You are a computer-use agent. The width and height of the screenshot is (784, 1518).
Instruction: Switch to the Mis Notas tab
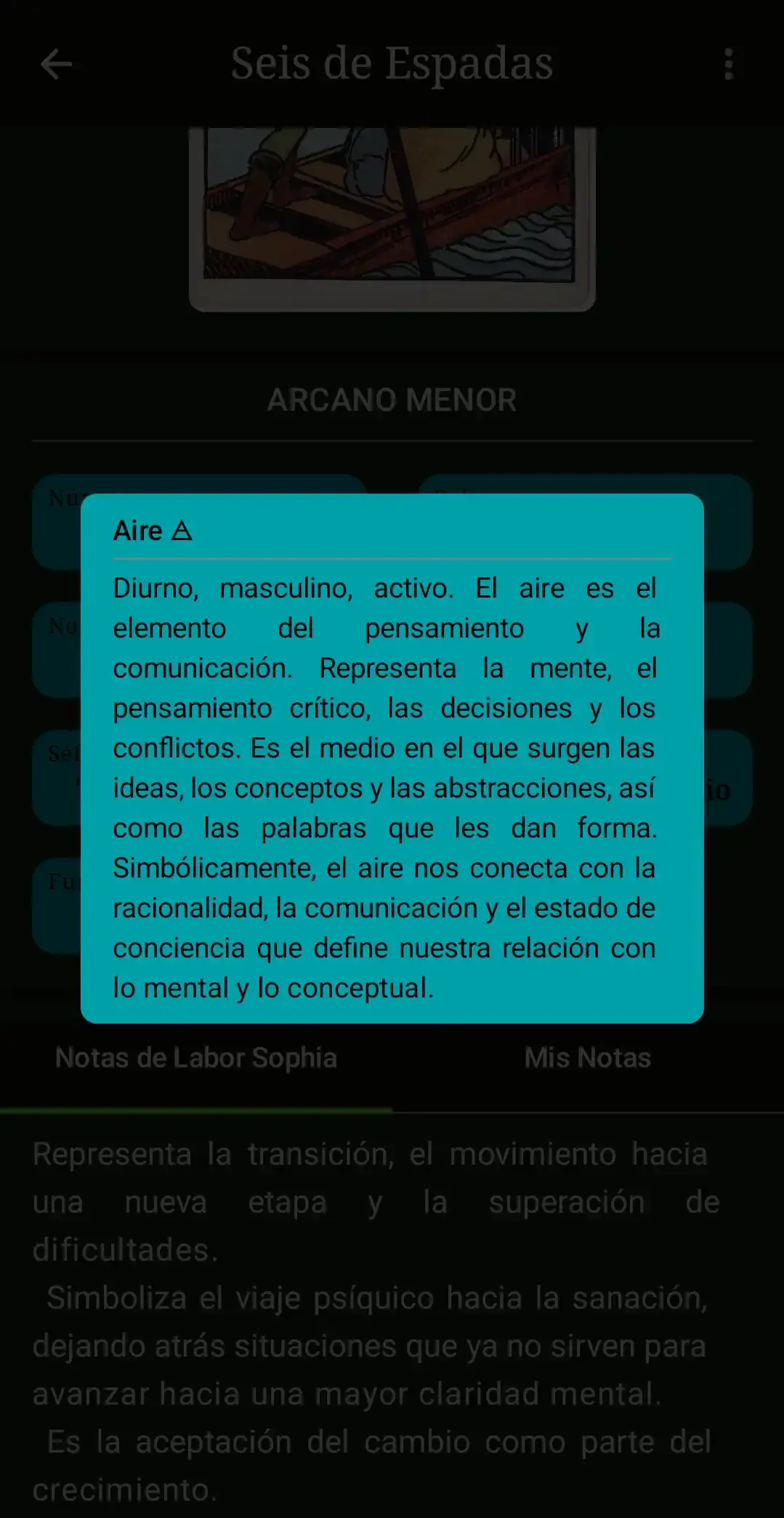[587, 1058]
